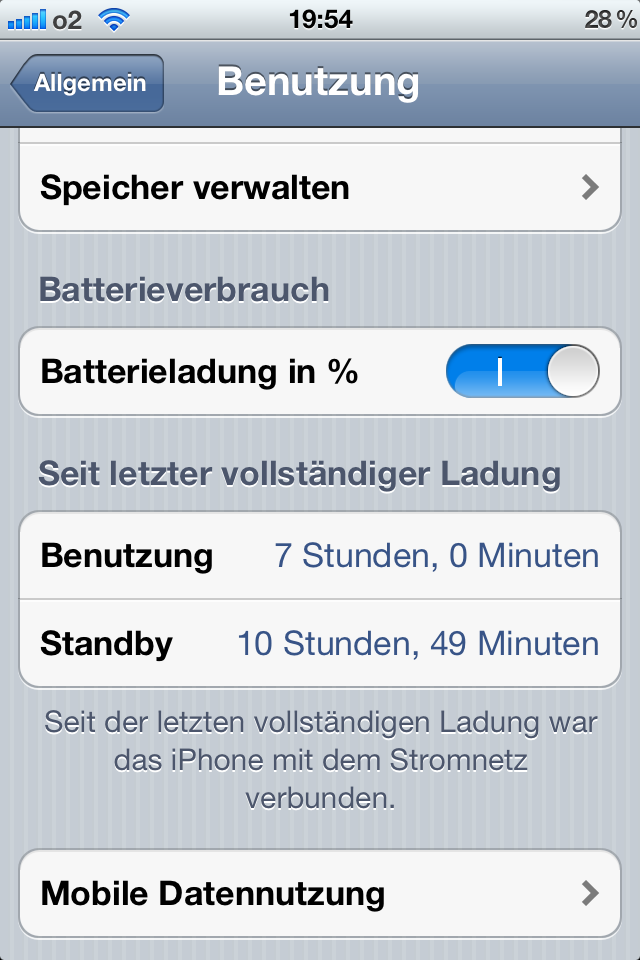This screenshot has height=960, width=640.
Task: Open Mobile Datennutzung
Action: click(320, 893)
